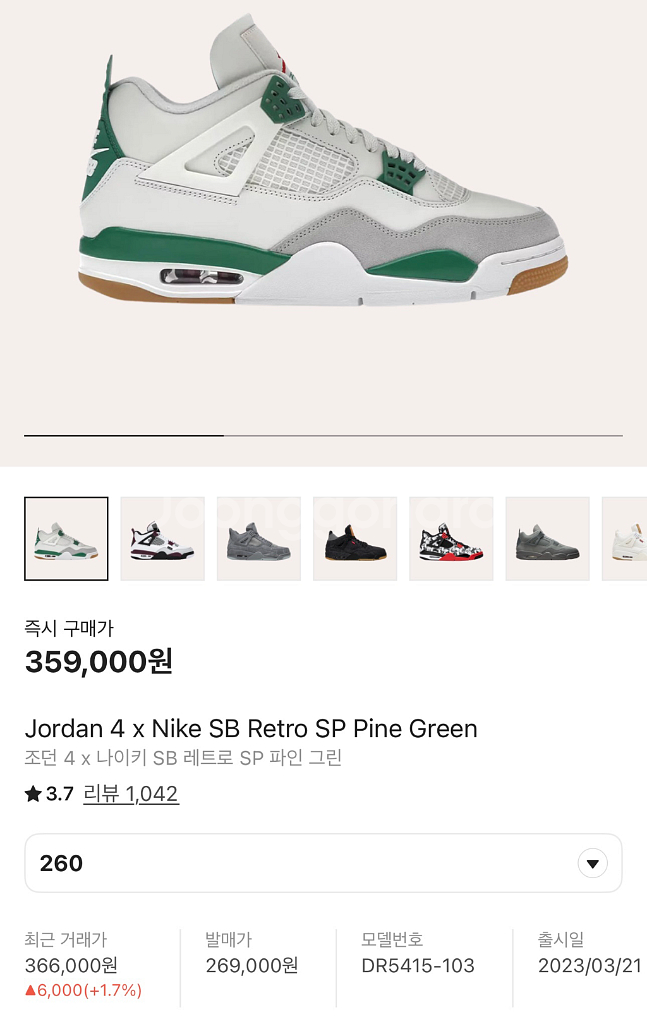Choose the black sneaker thumbnail
Image resolution: width=647 pixels, height=1024 pixels.
click(x=355, y=539)
